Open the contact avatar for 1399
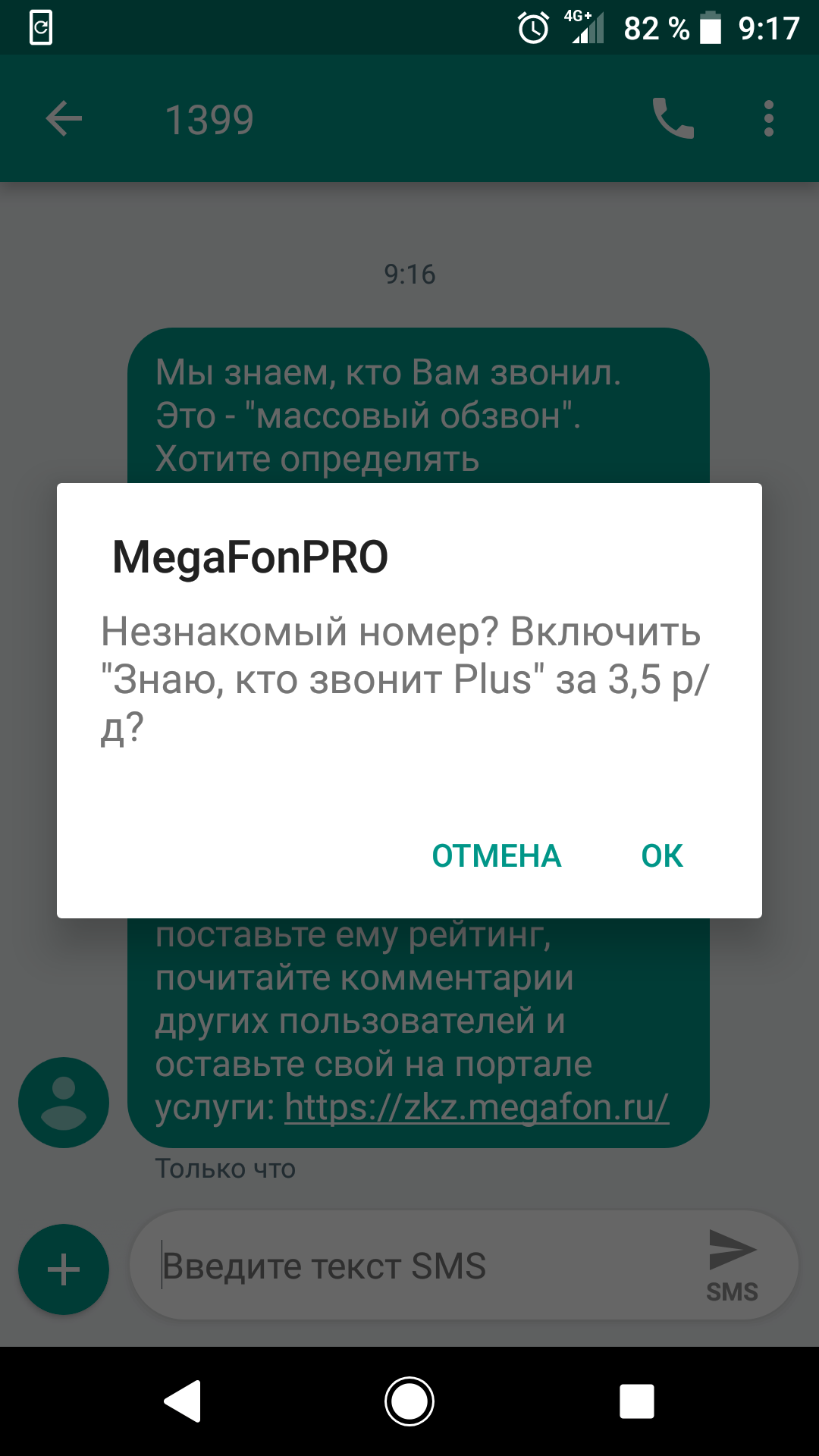 [64, 1102]
